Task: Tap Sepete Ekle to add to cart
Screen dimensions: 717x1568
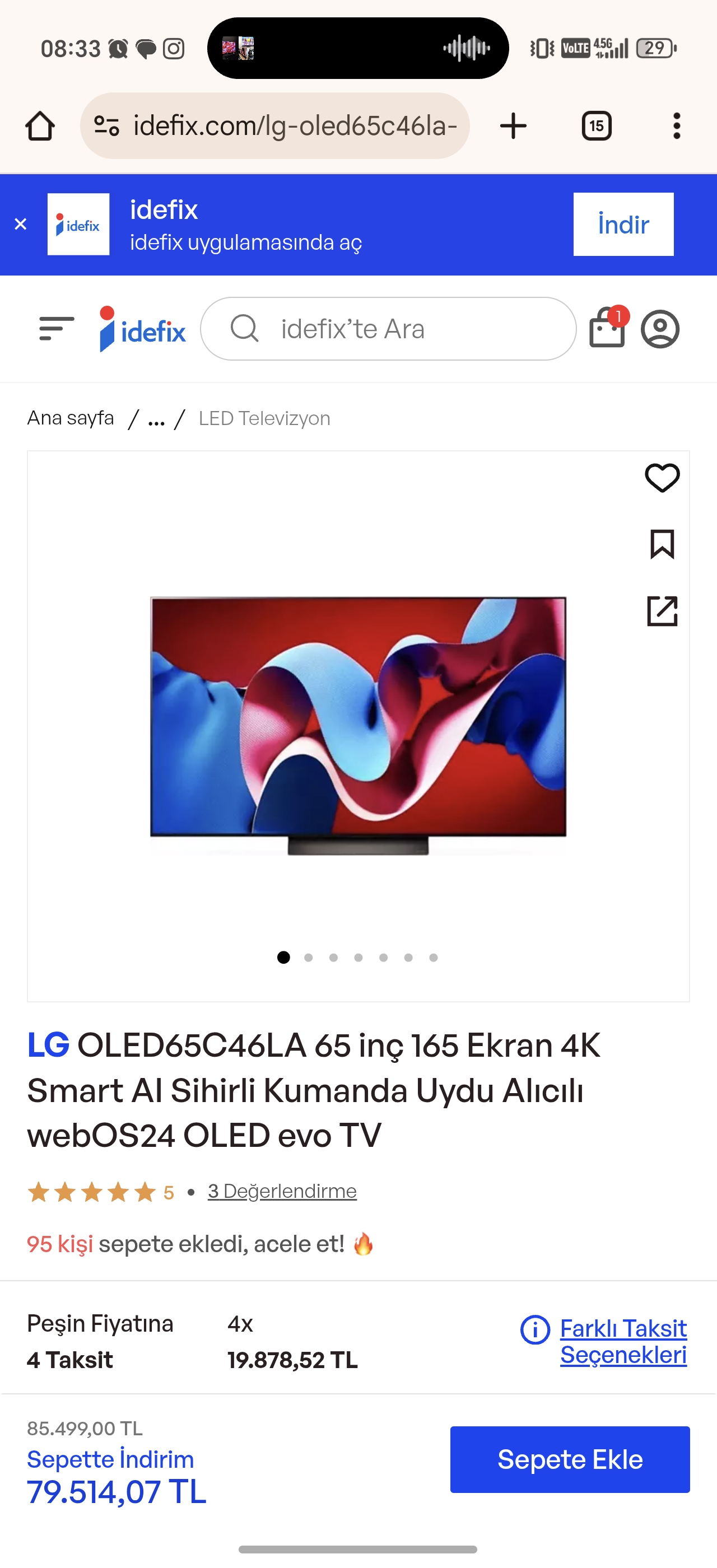Action: (570, 1459)
